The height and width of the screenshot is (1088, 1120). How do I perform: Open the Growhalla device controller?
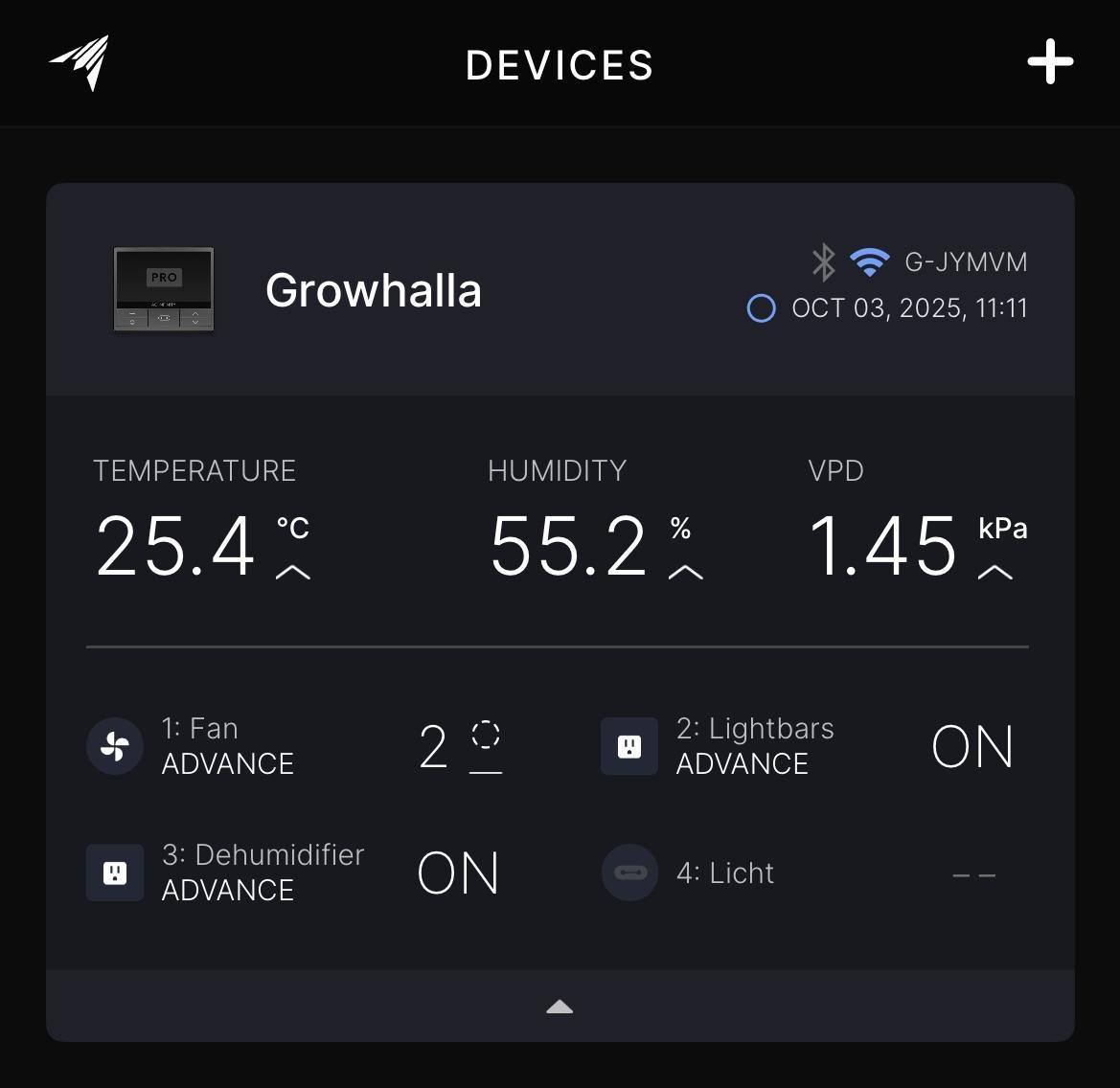tap(373, 290)
